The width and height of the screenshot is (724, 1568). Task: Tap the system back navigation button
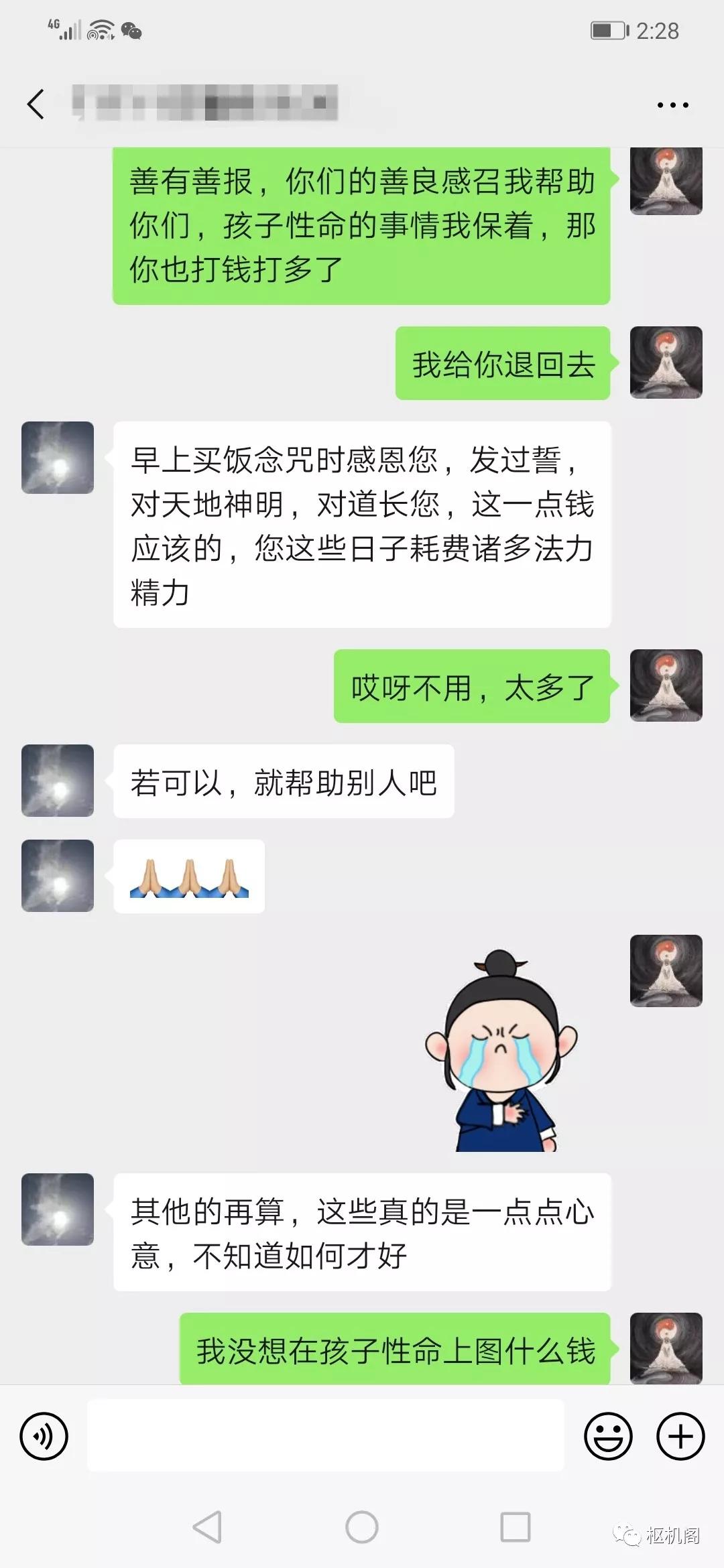[207, 1527]
